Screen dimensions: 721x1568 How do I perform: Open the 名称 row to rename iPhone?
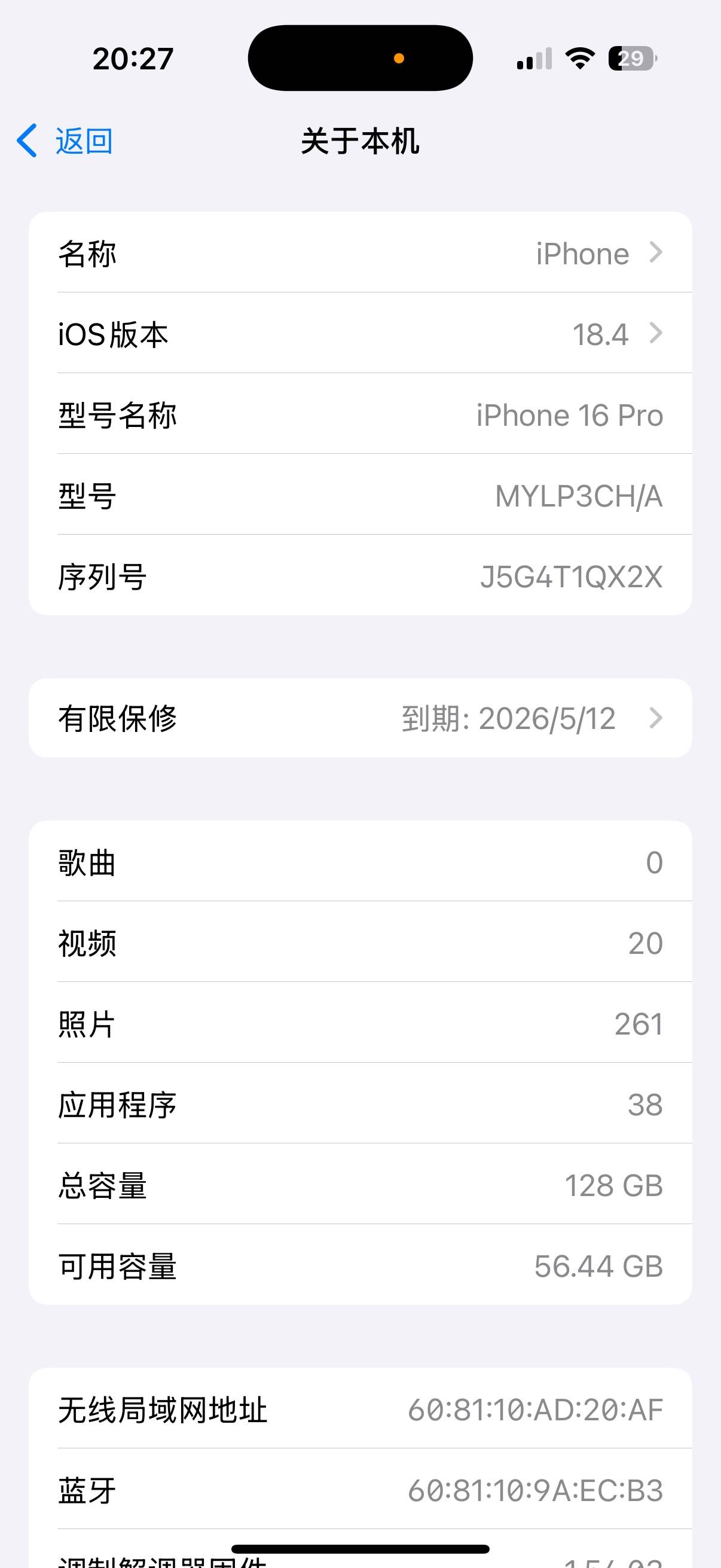360,252
